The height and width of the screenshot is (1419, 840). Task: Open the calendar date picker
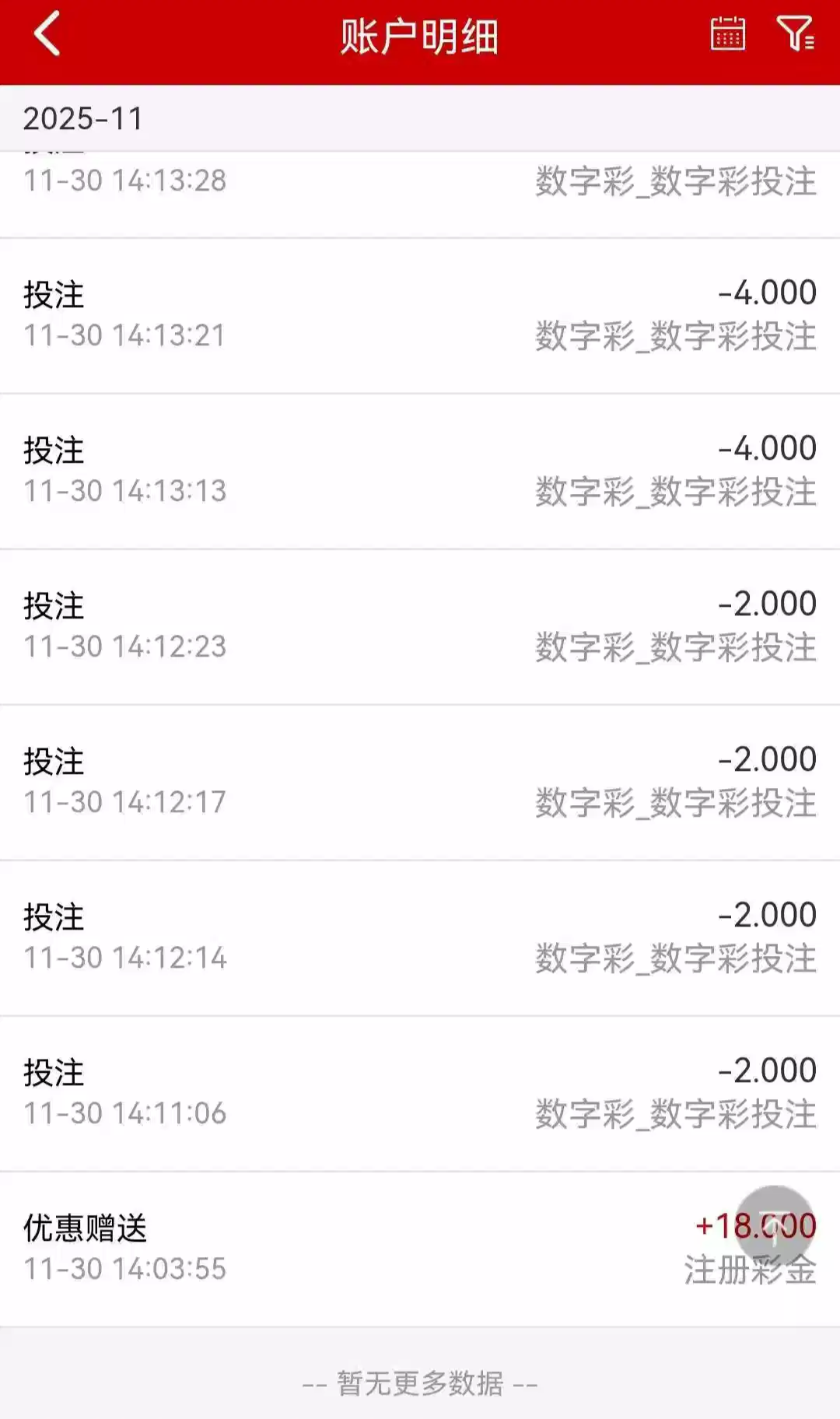click(727, 34)
